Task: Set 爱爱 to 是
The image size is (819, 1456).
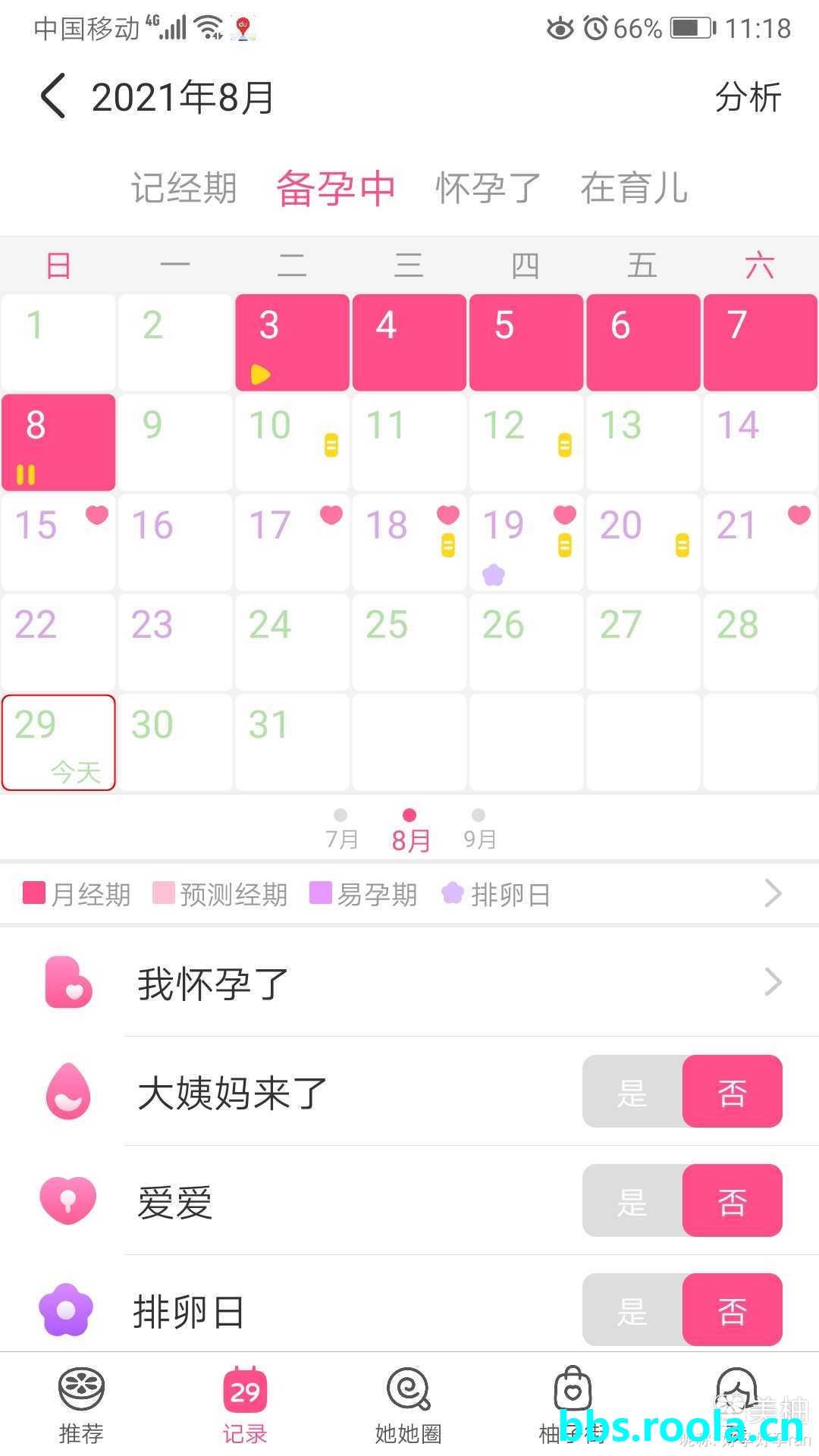Action: [x=632, y=1201]
